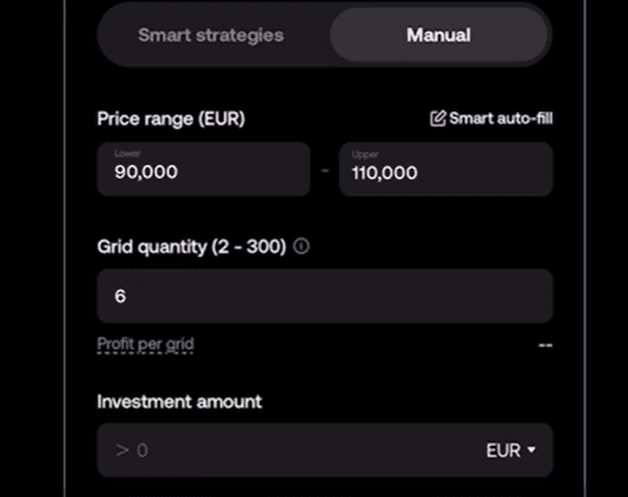Viewport: 628px width, 497px height.
Task: Show Grid quantity info tooltip
Action: click(x=302, y=245)
